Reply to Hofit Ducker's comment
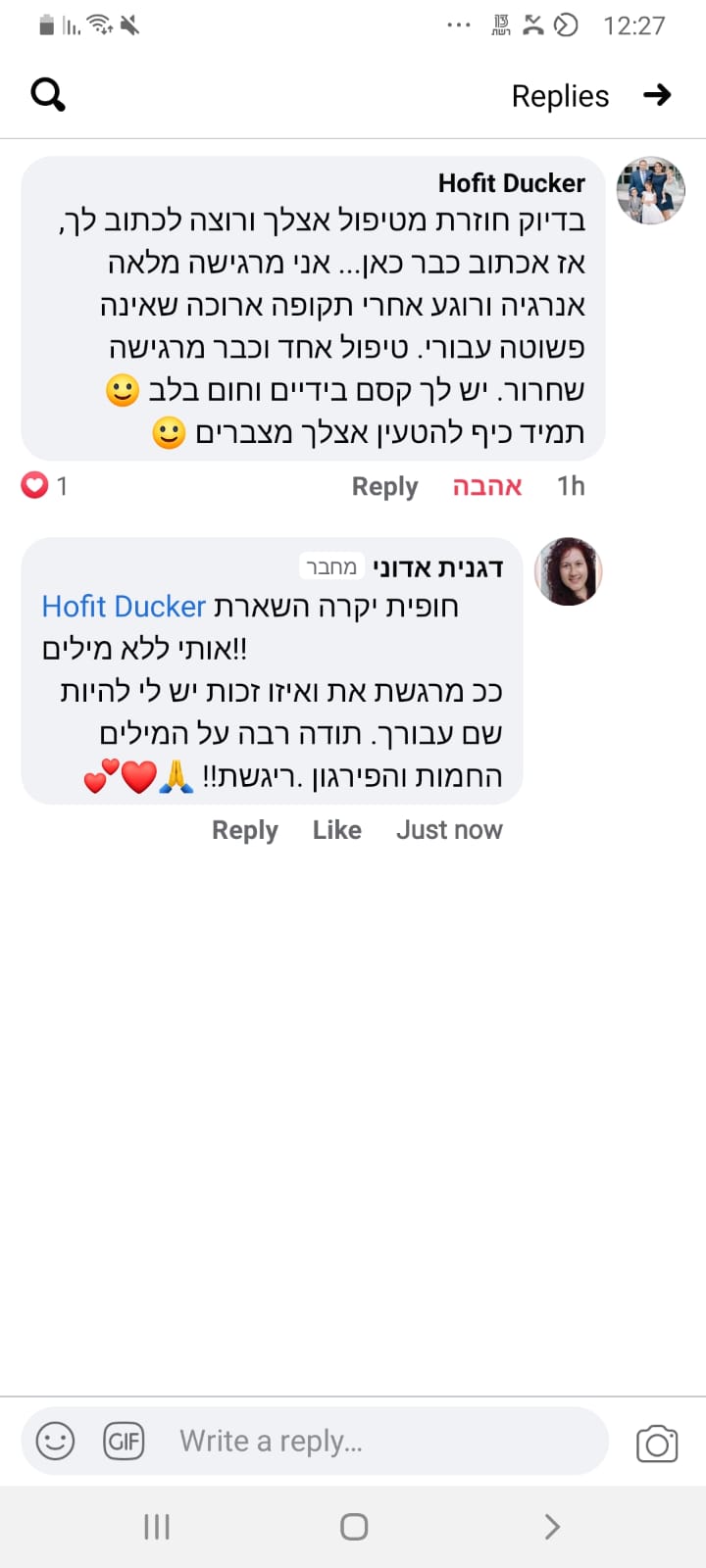The width and height of the screenshot is (706, 1568). pos(384,487)
